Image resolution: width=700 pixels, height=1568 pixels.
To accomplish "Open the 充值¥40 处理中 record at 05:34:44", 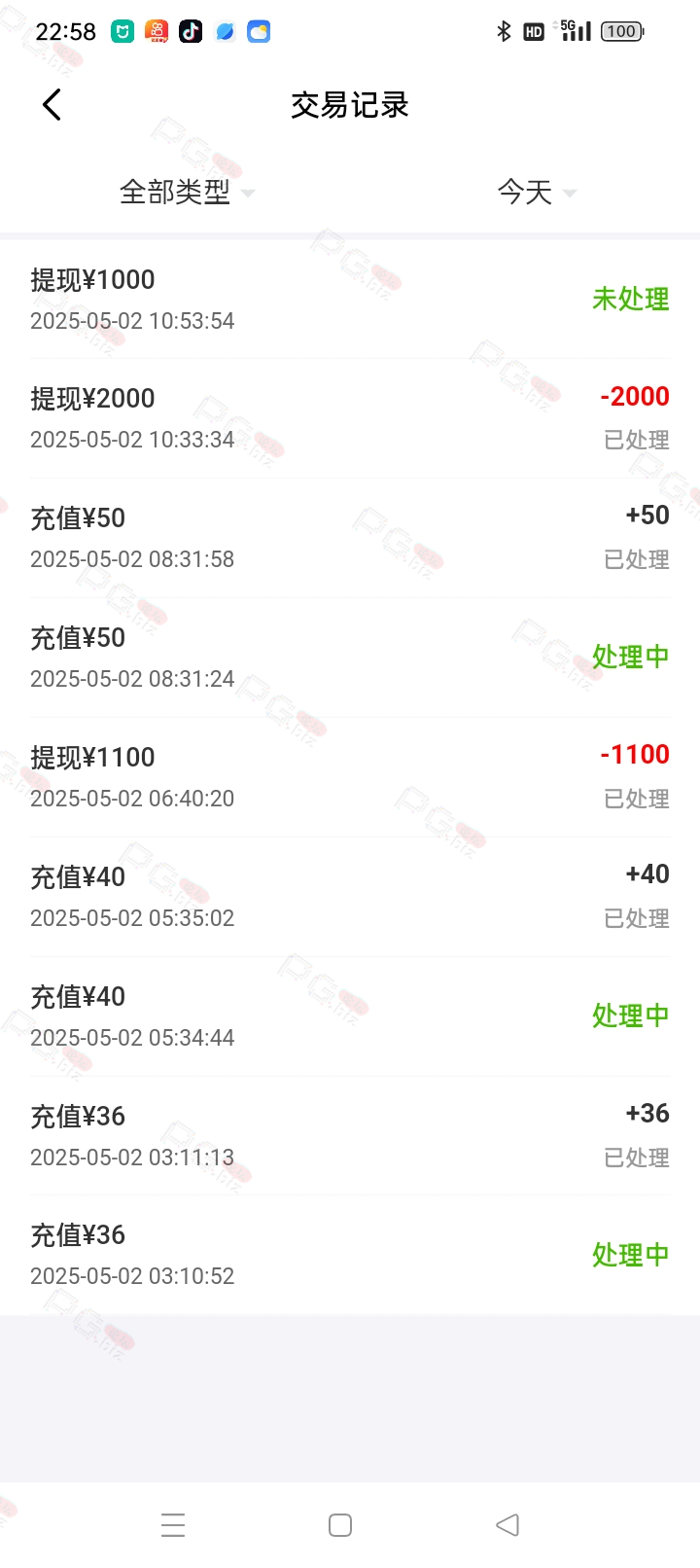I will point(350,1016).
